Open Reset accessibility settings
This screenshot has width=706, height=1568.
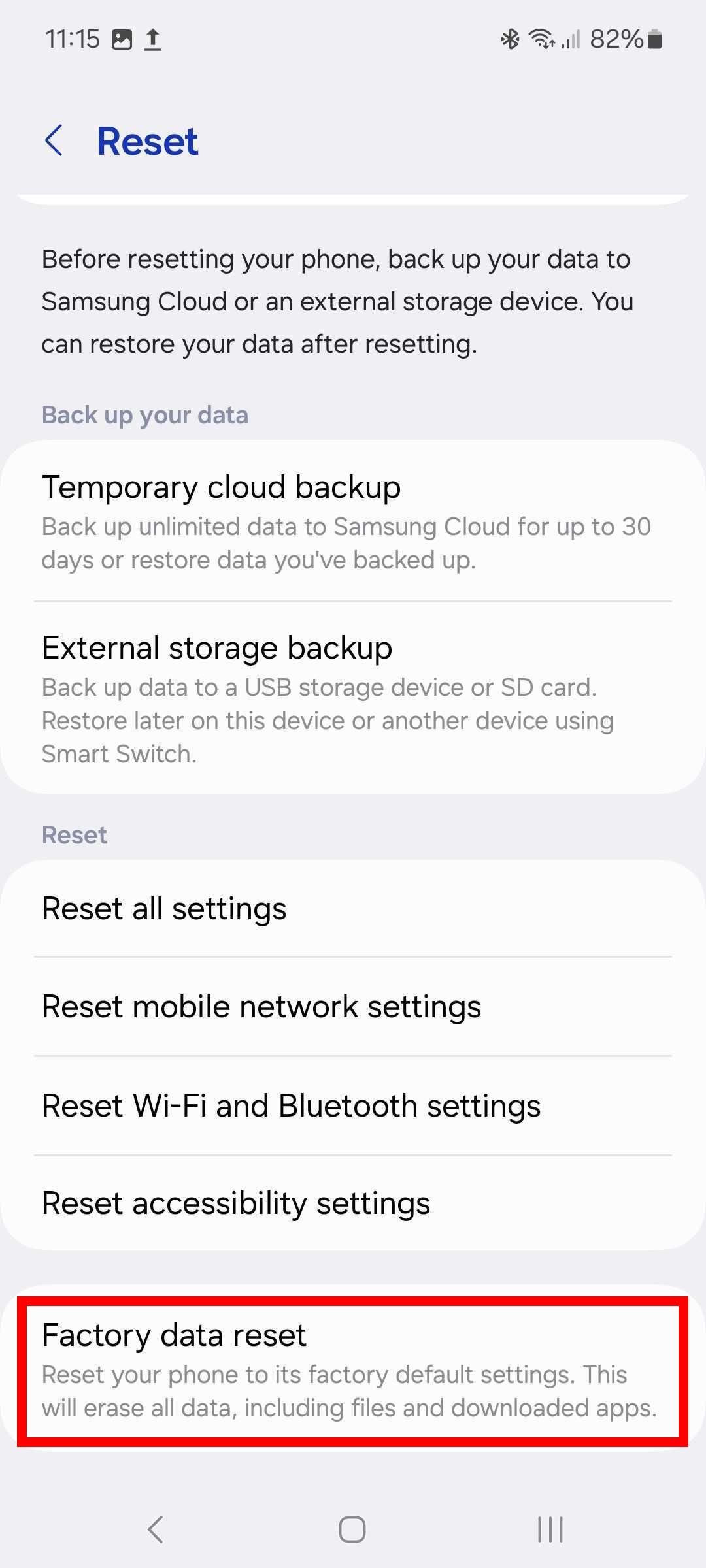(353, 1203)
